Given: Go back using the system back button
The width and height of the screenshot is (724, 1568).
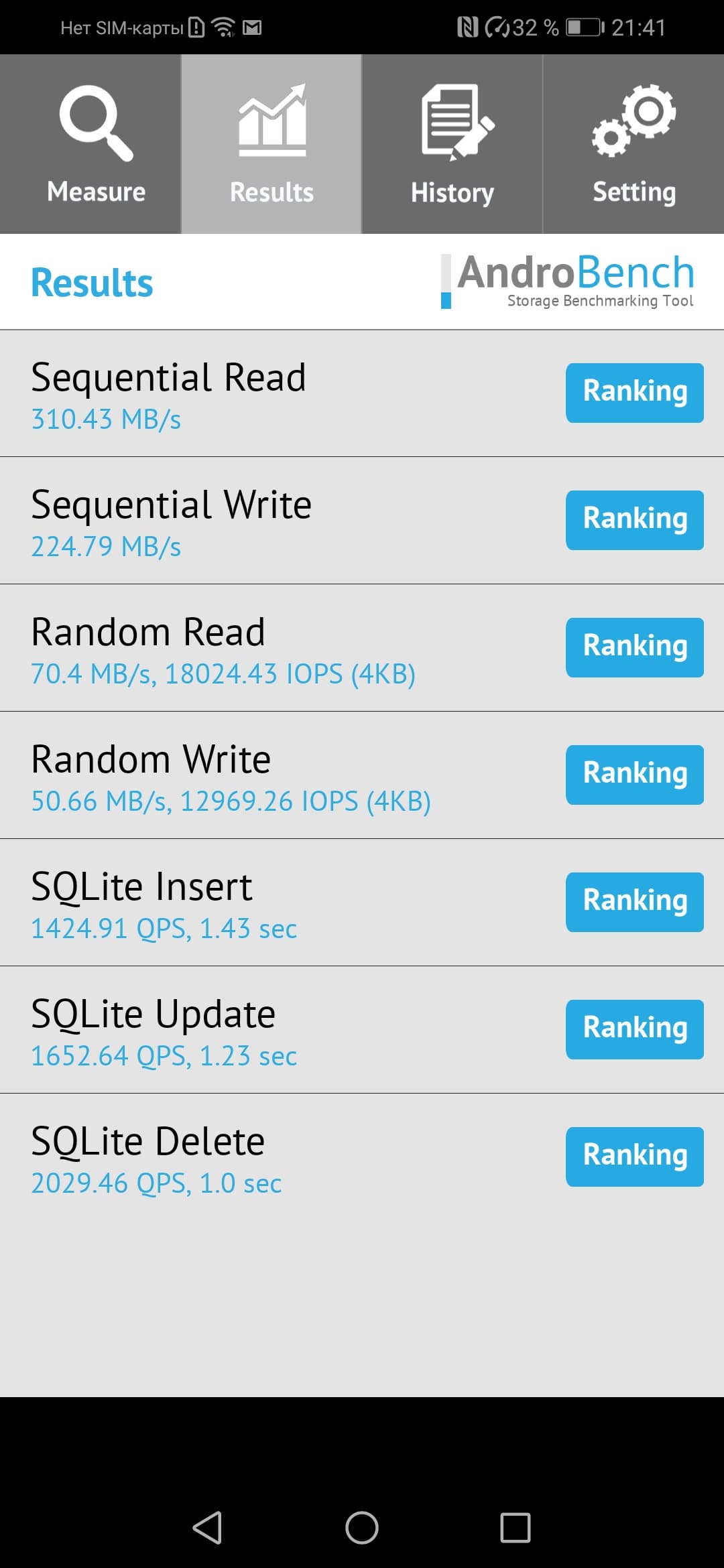Looking at the screenshot, I should pos(207,1528).
